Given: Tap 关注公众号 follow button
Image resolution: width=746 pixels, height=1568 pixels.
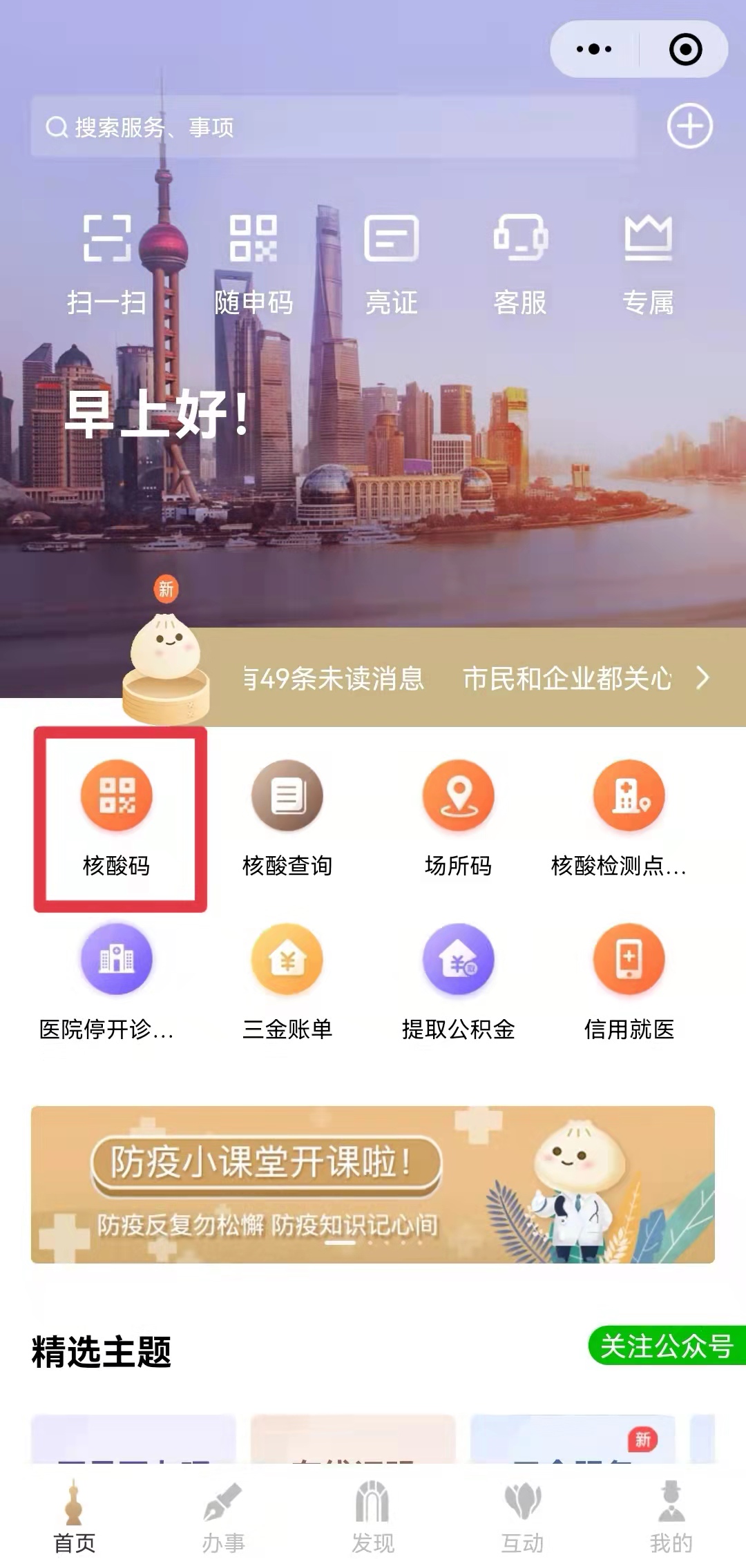Looking at the screenshot, I should tap(666, 1346).
